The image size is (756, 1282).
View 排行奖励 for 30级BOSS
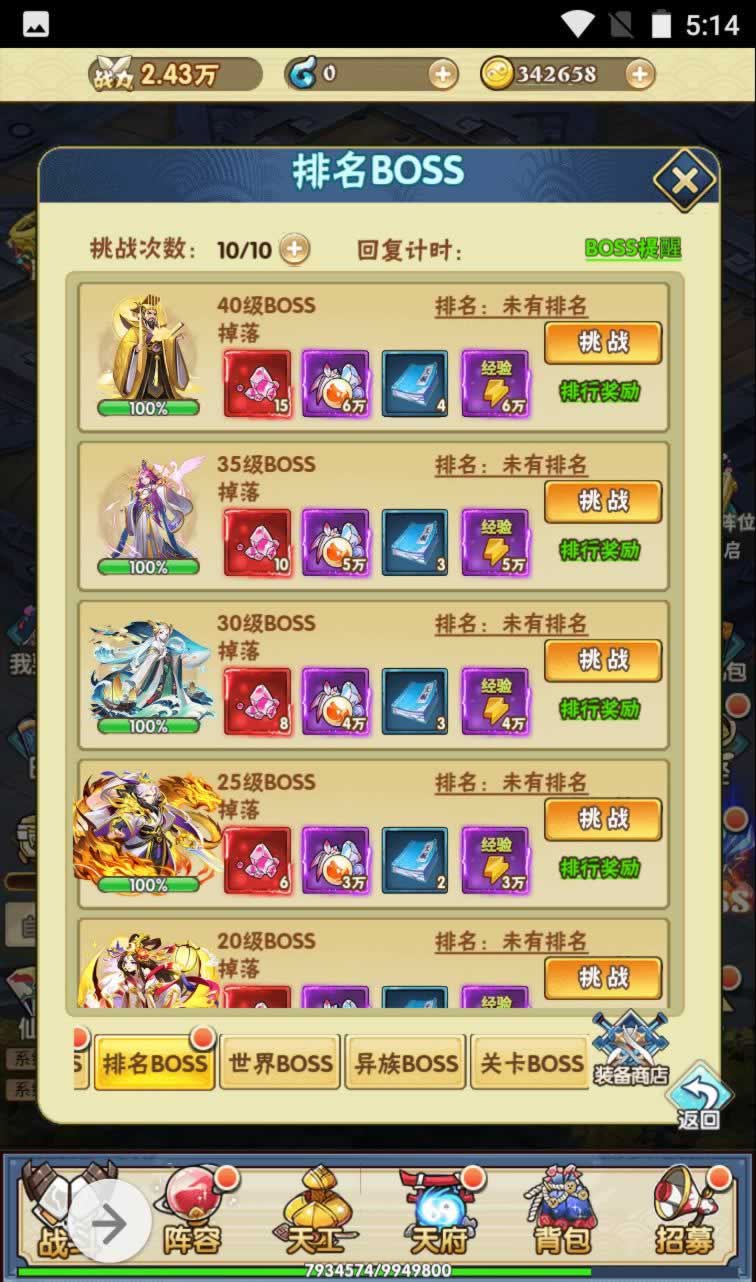[600, 709]
